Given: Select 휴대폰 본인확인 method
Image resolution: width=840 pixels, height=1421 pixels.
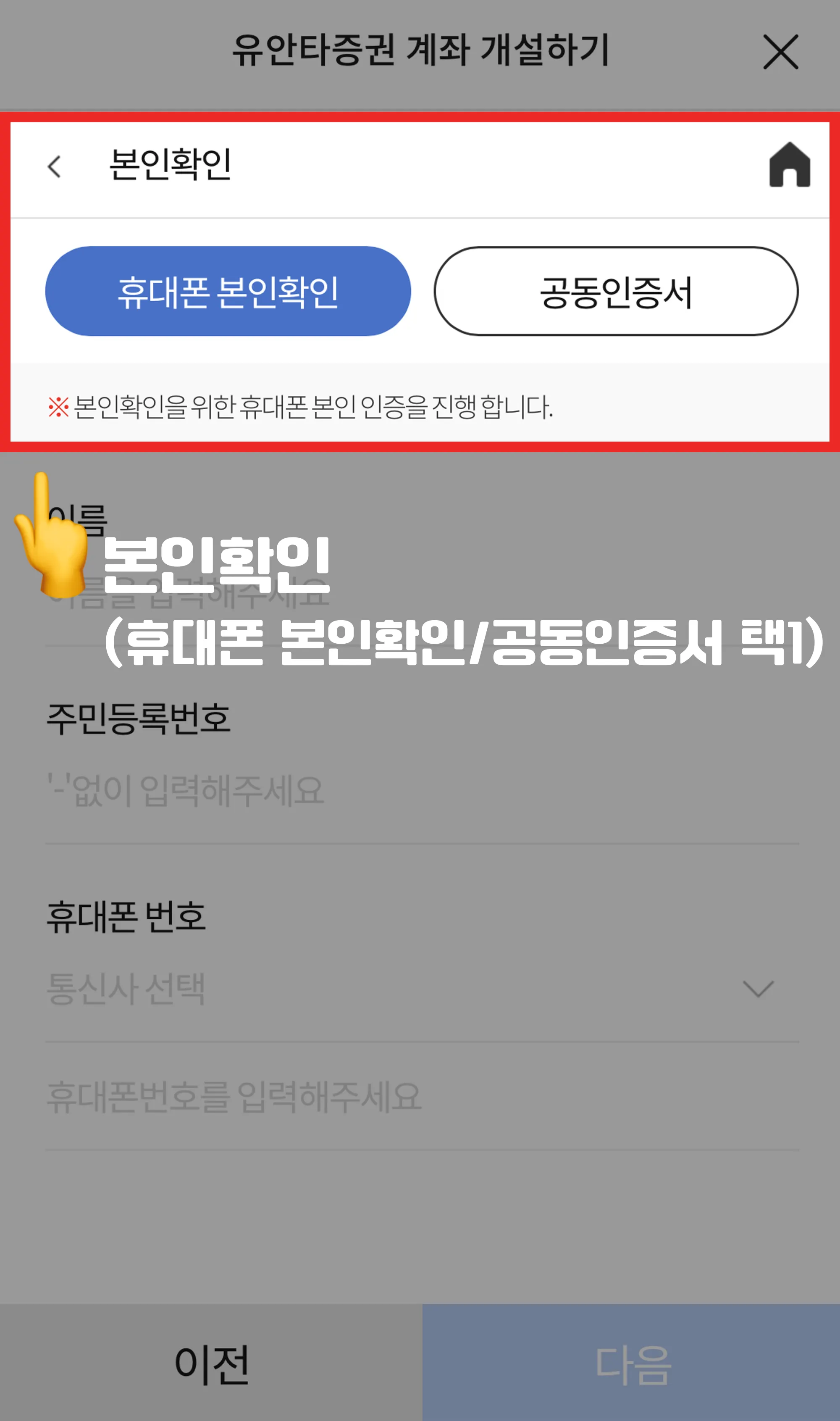Looking at the screenshot, I should (x=228, y=291).
